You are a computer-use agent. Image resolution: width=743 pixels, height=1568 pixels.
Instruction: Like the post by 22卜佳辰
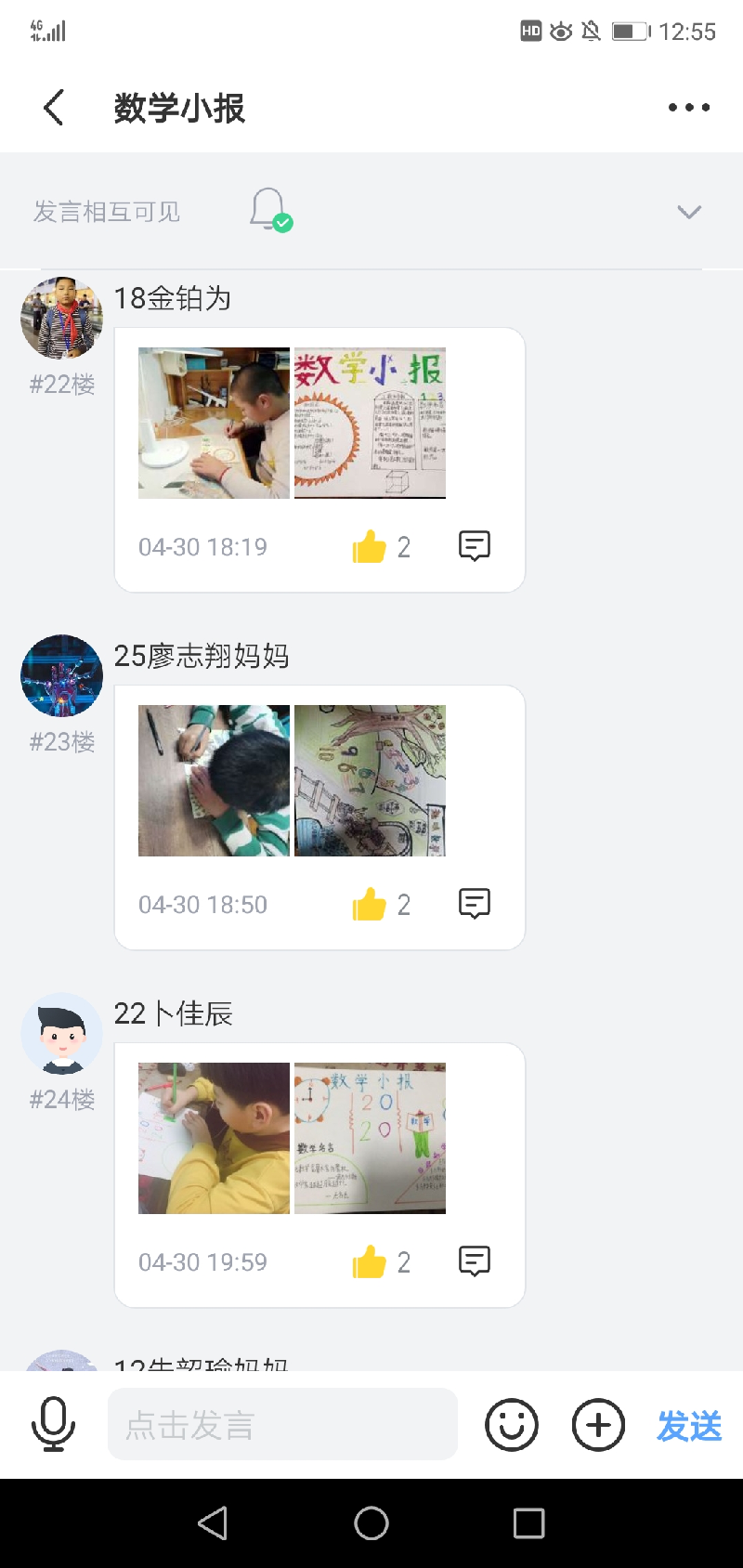(370, 1262)
